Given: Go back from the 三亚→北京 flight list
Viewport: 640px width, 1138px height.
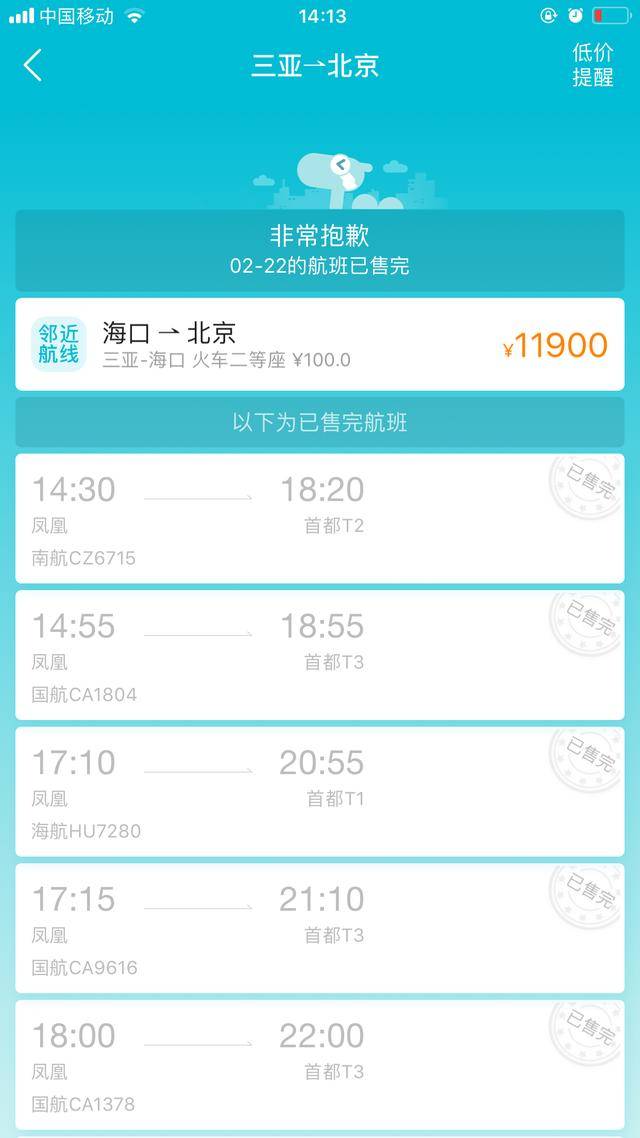Looking at the screenshot, I should [x=33, y=66].
